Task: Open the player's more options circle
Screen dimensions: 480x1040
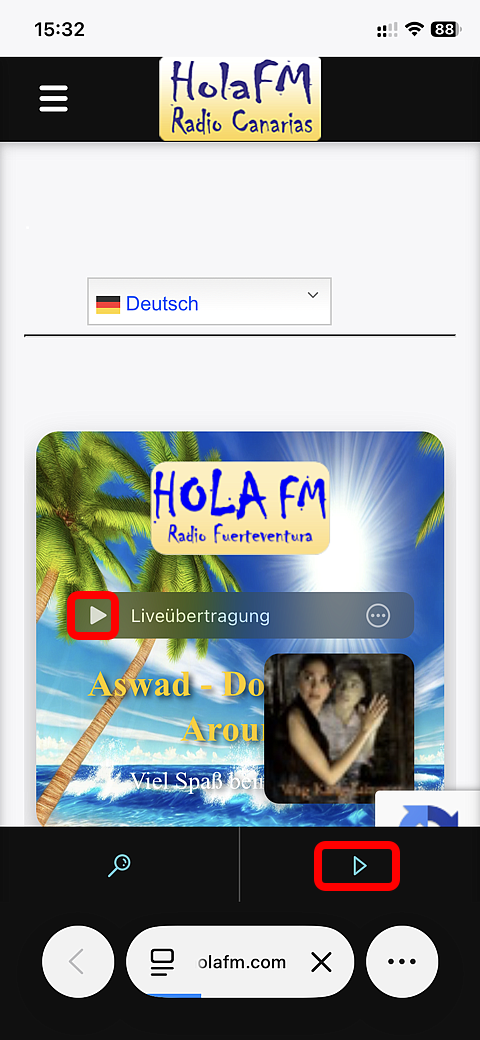Action: pyautogui.click(x=378, y=616)
